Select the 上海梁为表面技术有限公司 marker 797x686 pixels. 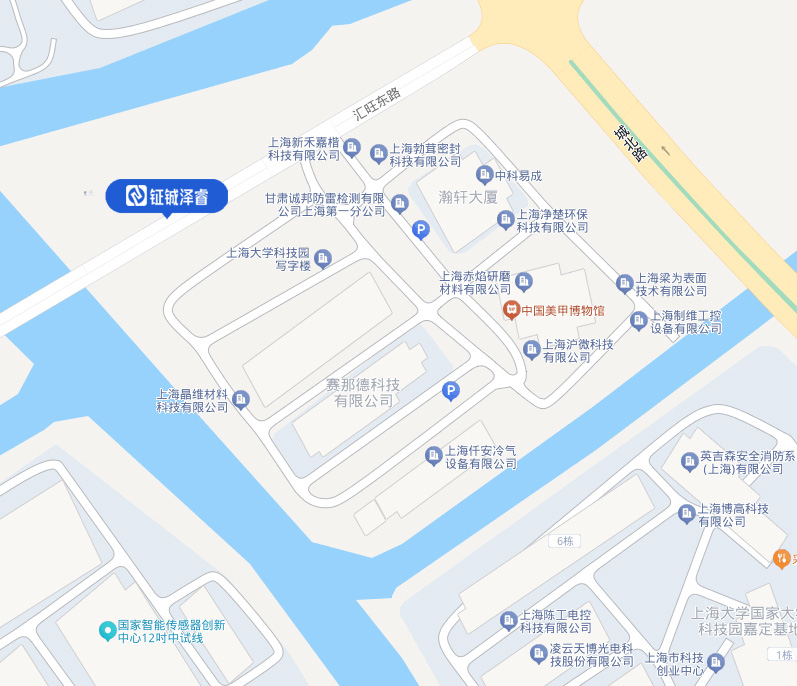pyautogui.click(x=625, y=284)
